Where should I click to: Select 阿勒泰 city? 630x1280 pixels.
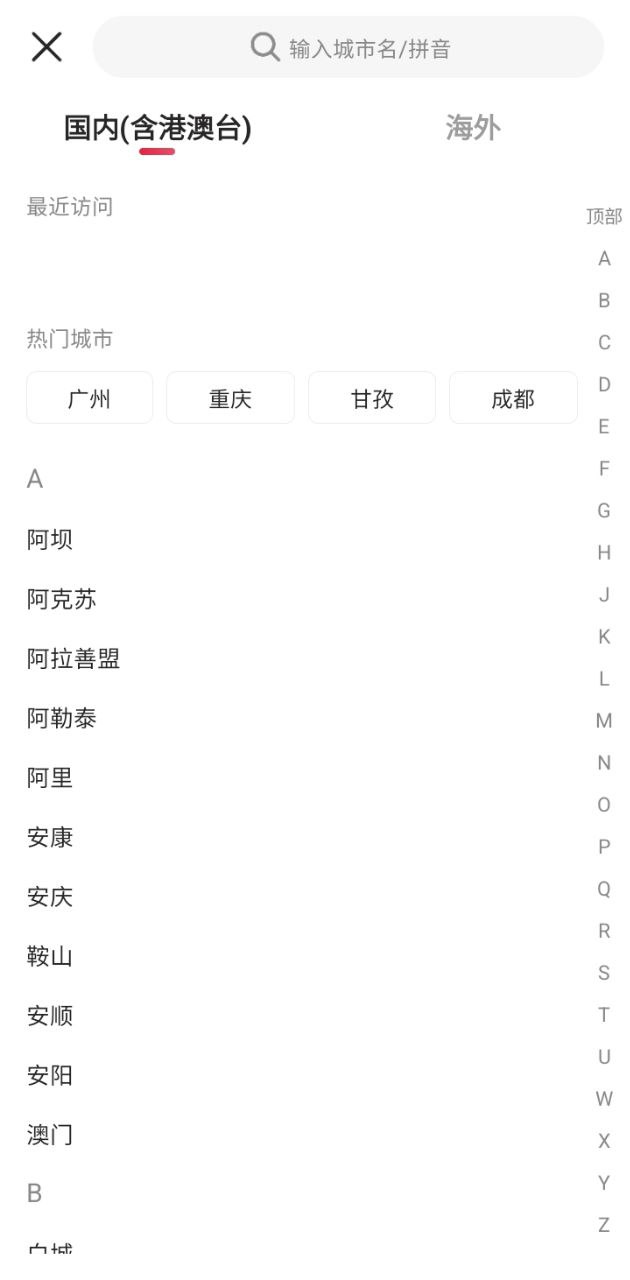[62, 719]
